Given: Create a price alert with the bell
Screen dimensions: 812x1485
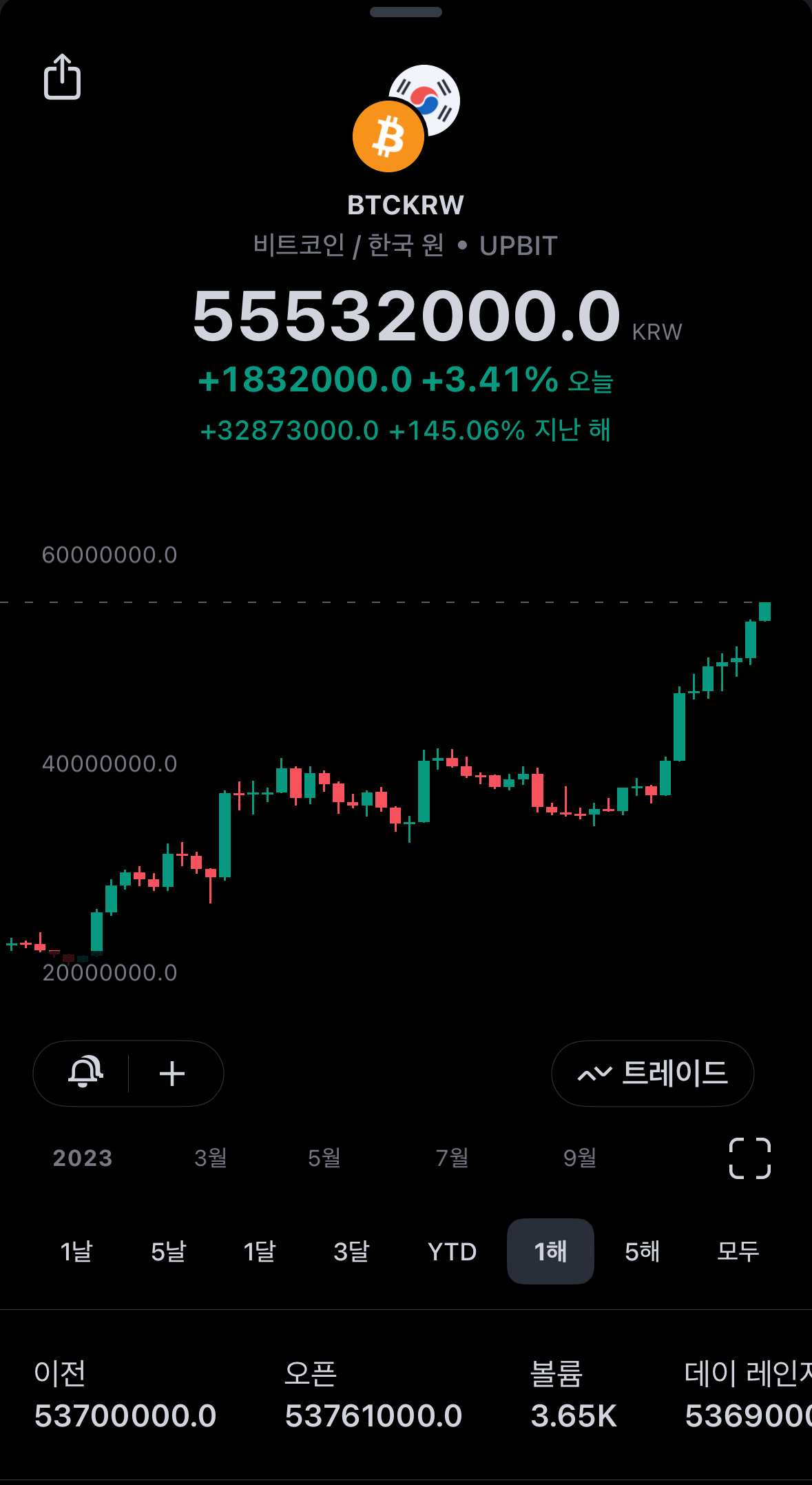Looking at the screenshot, I should click(85, 1073).
